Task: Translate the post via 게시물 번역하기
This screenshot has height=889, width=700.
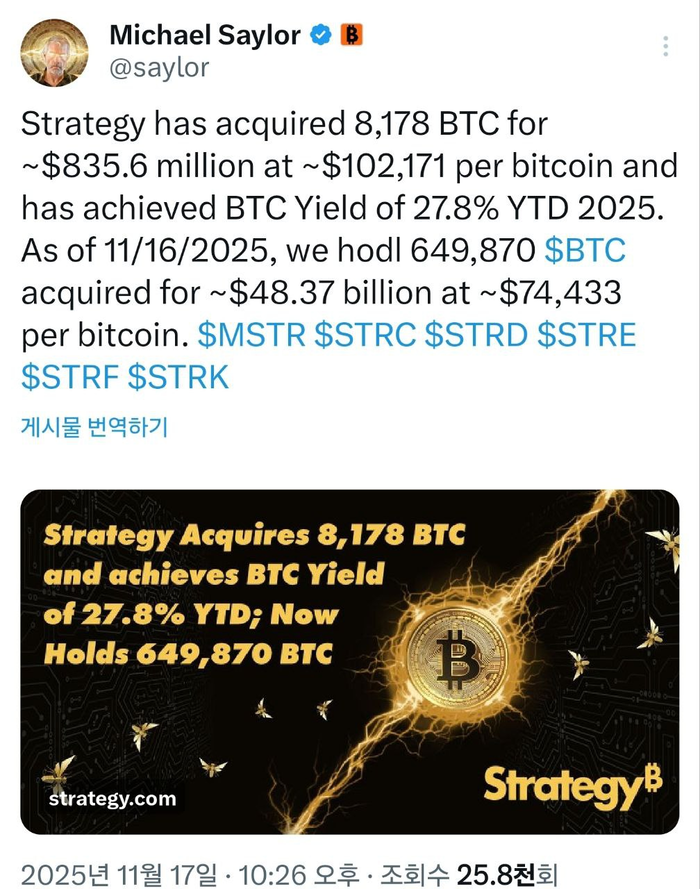Action: tap(94, 428)
